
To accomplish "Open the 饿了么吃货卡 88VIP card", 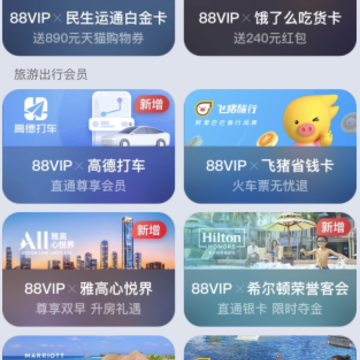I will pos(270,27).
